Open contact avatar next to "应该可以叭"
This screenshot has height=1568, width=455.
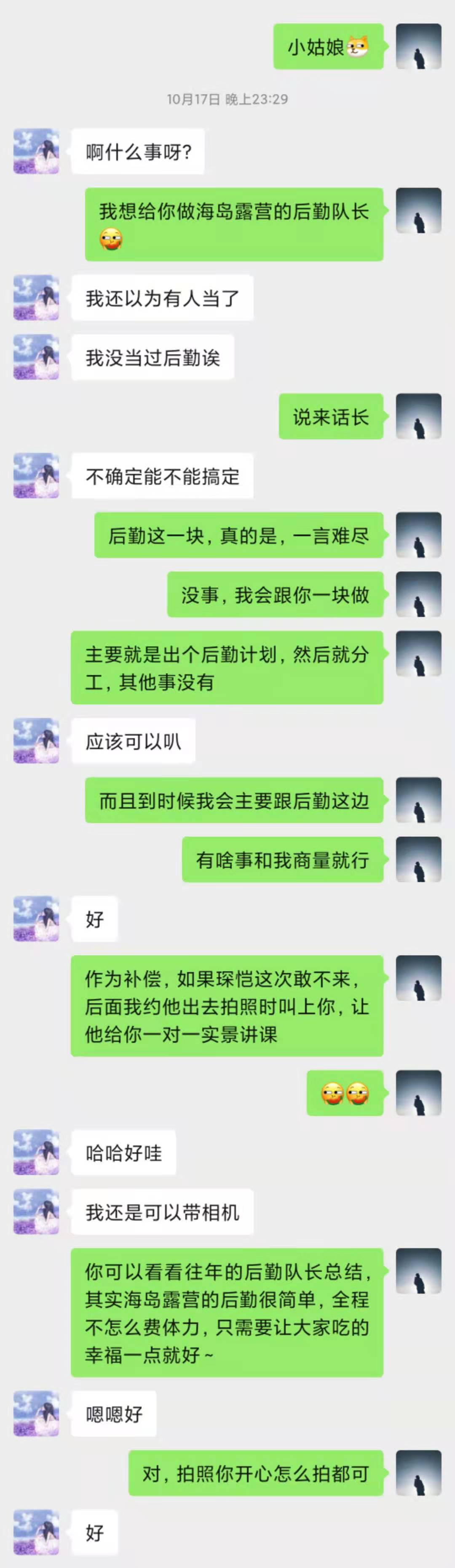(x=37, y=741)
